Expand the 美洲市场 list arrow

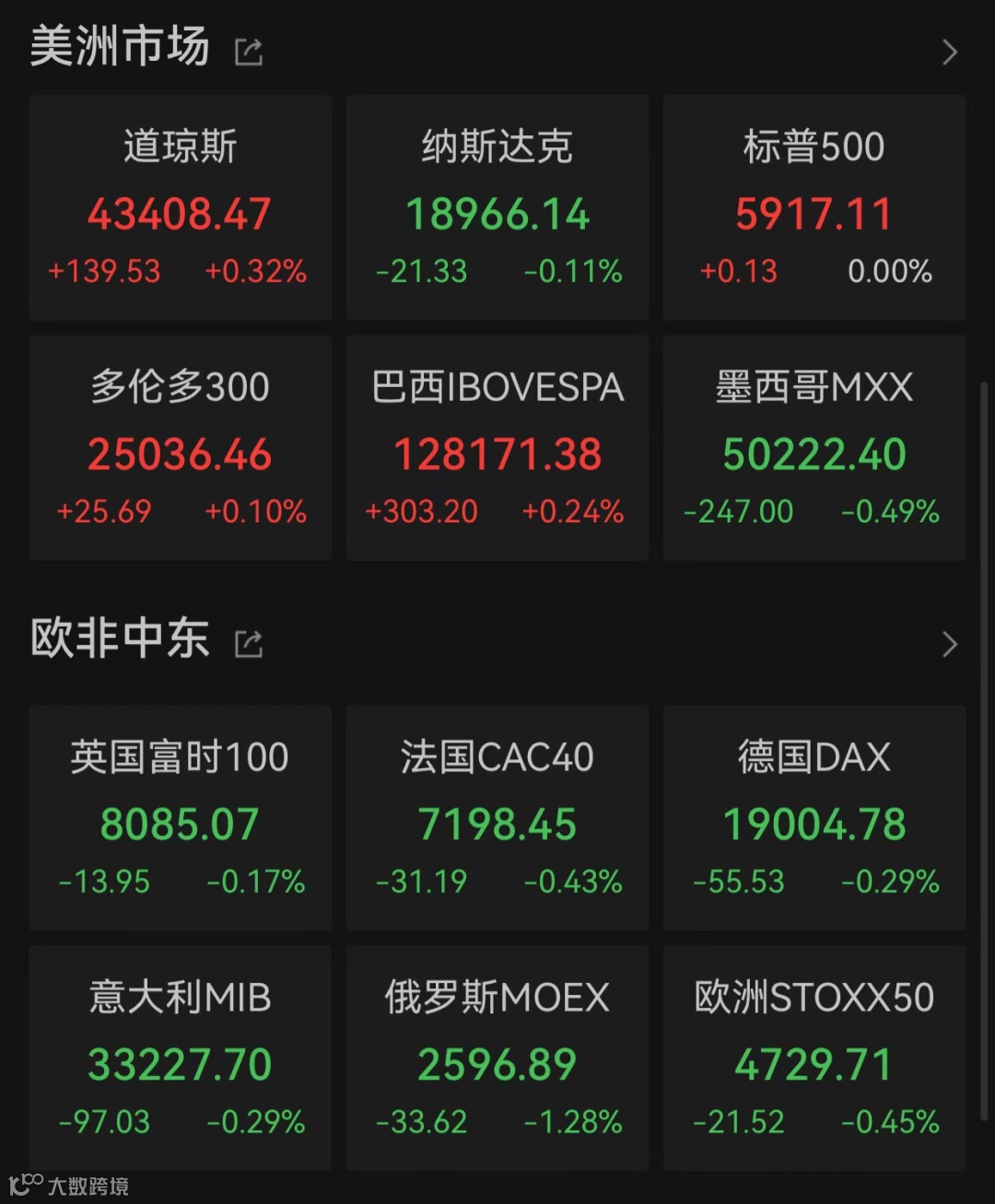pyautogui.click(x=950, y=53)
